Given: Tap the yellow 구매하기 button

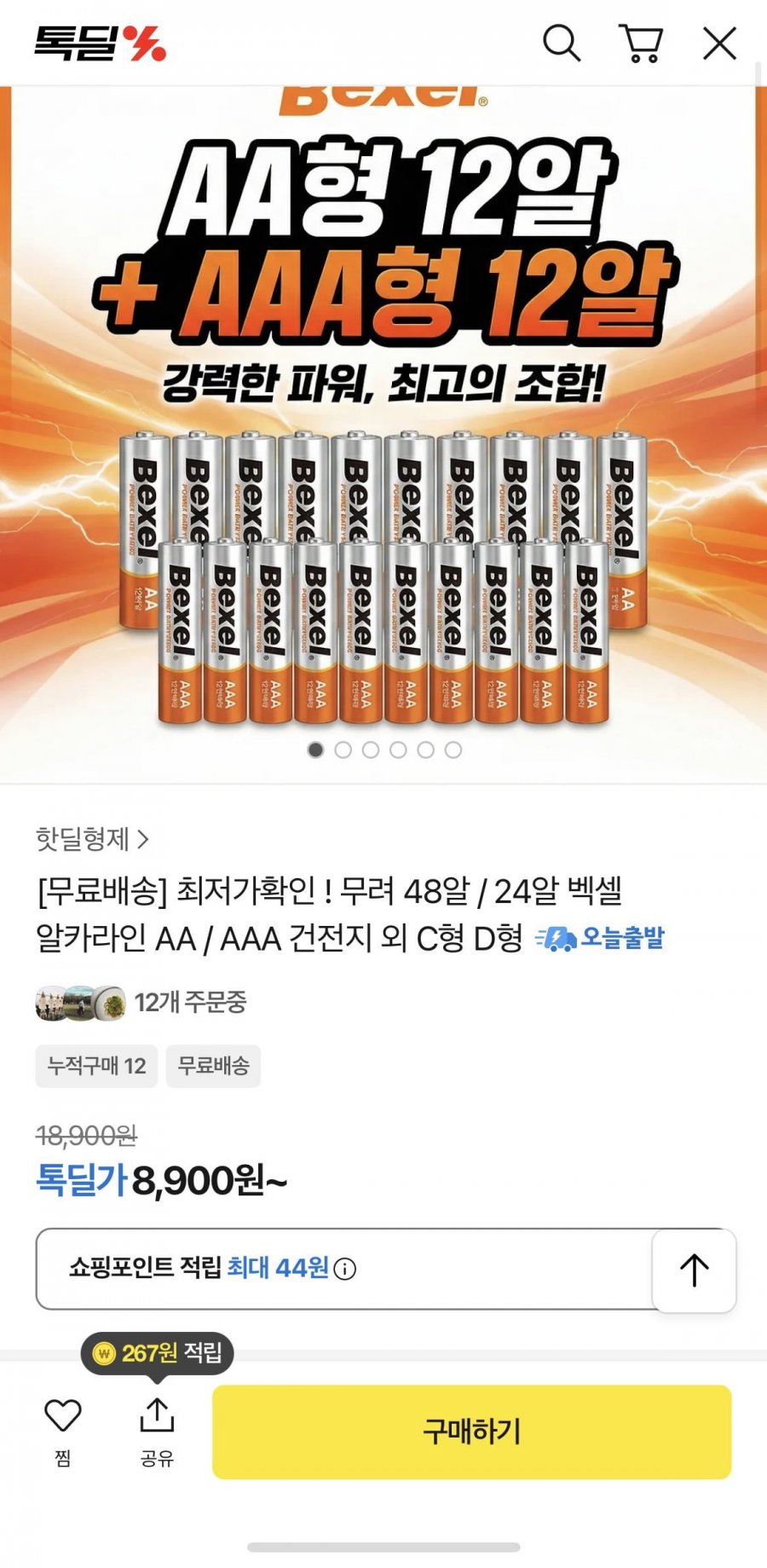Looking at the screenshot, I should pyautogui.click(x=471, y=1432).
